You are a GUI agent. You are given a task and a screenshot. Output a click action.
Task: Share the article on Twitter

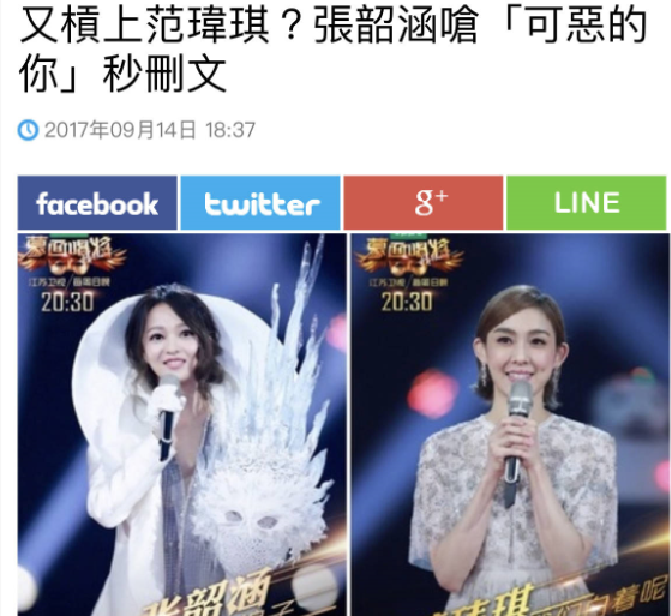pyautogui.click(x=260, y=204)
